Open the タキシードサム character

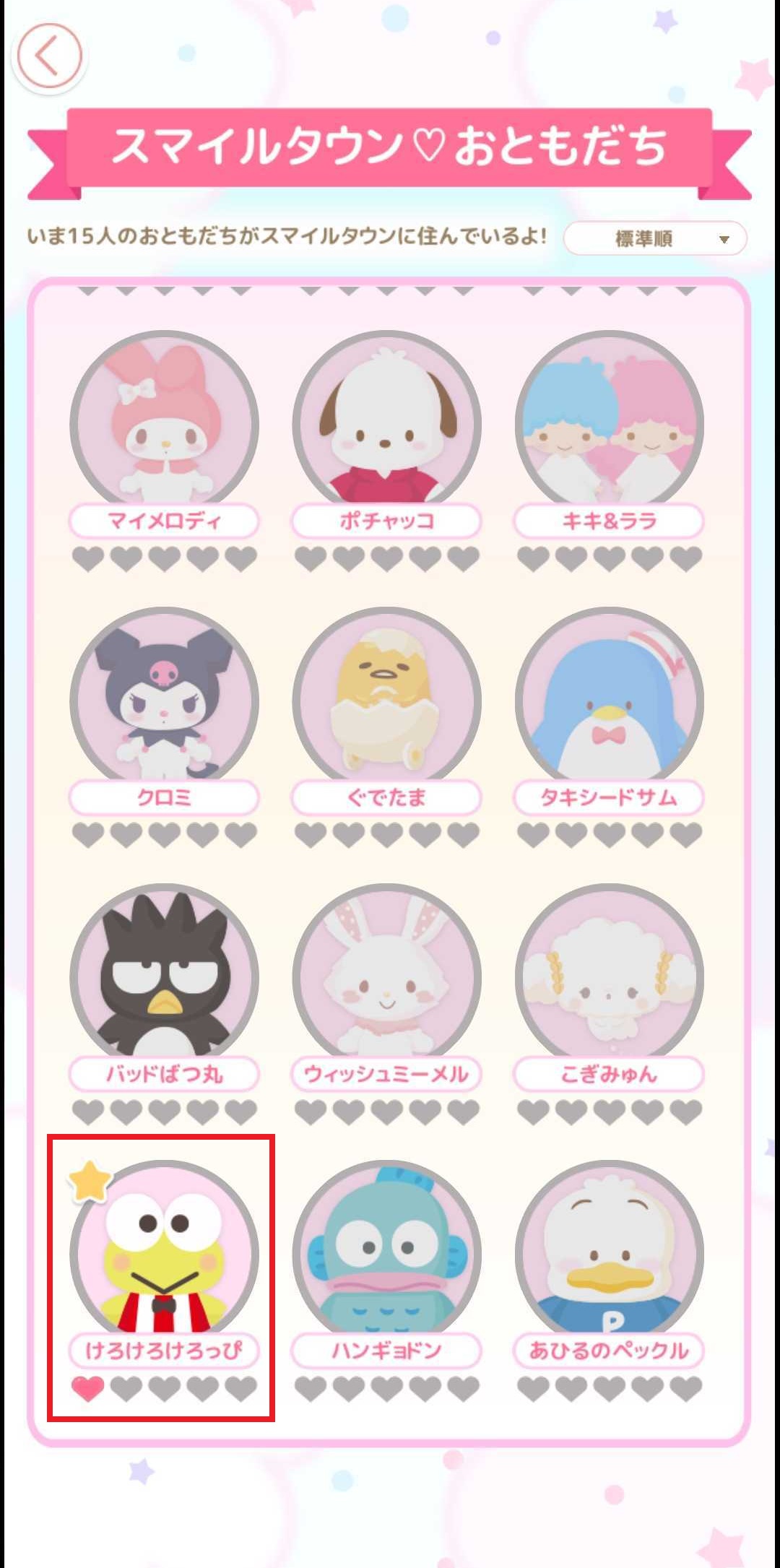click(x=609, y=703)
